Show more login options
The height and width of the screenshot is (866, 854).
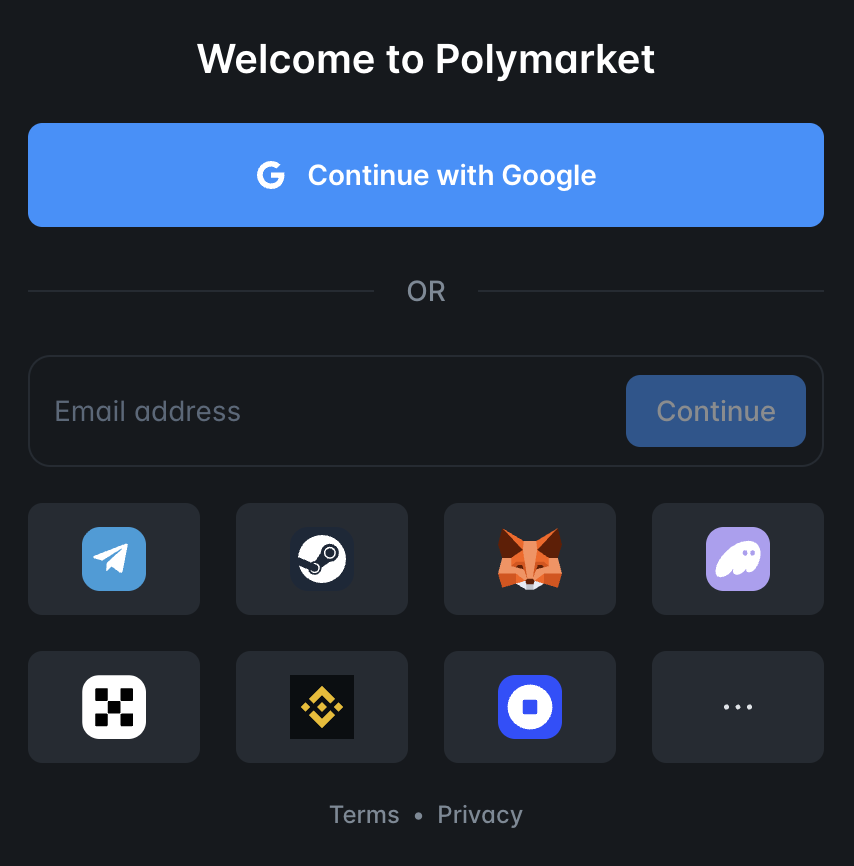pos(738,707)
